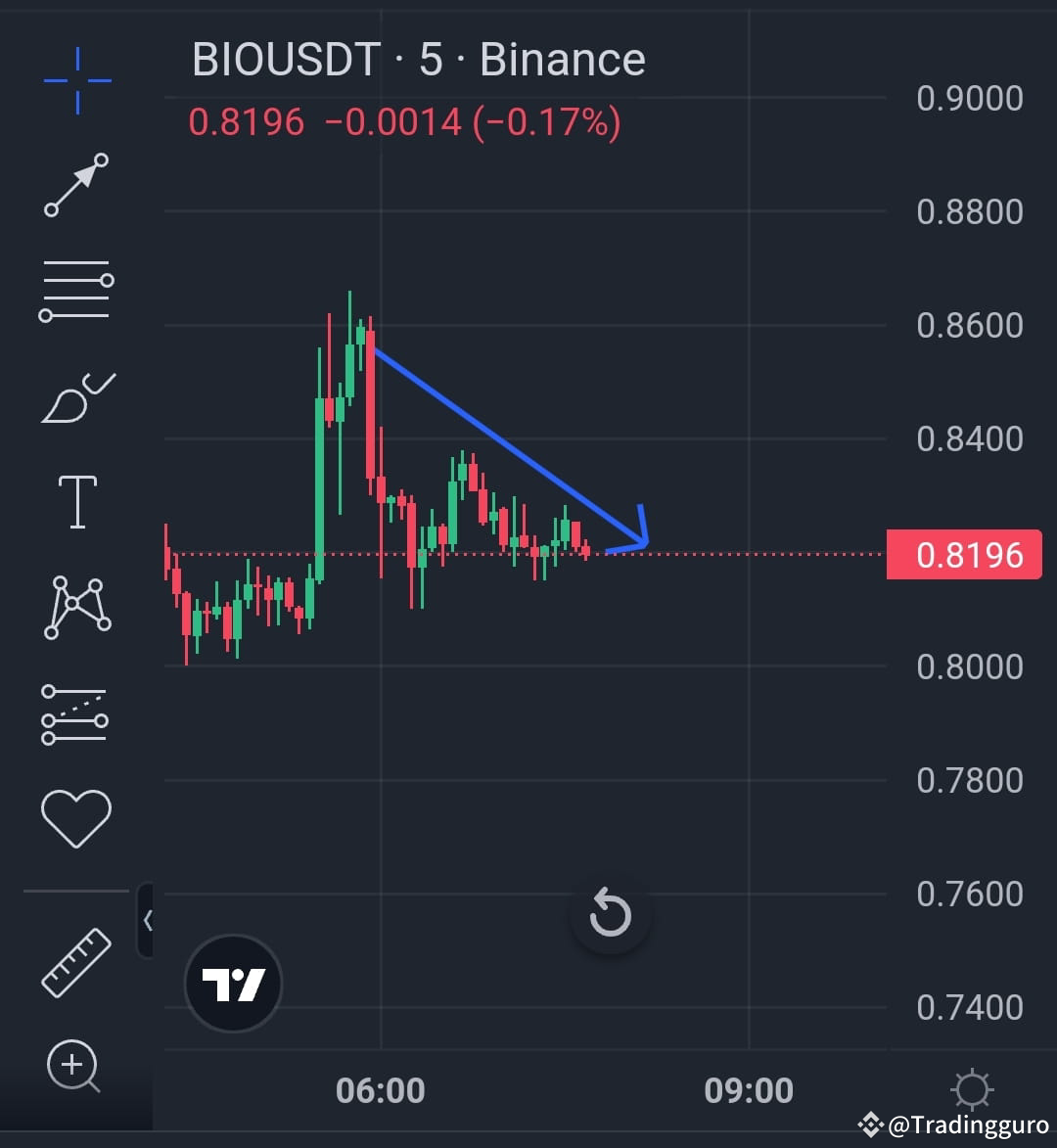Click the 0.8196 price label
The width and height of the screenshot is (1057, 1148).
[x=964, y=554]
